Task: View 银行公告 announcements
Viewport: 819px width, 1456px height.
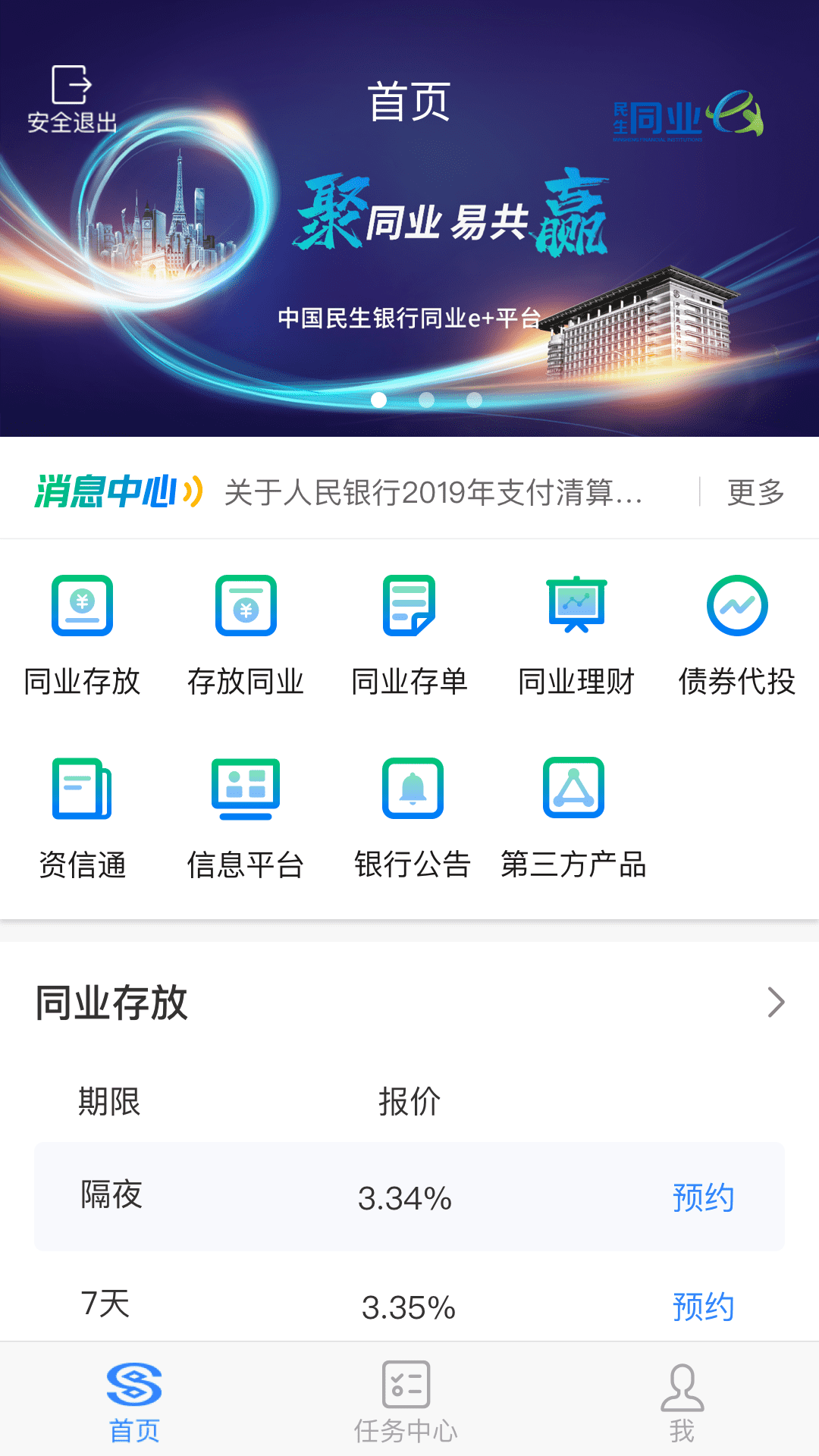Action: tap(413, 817)
